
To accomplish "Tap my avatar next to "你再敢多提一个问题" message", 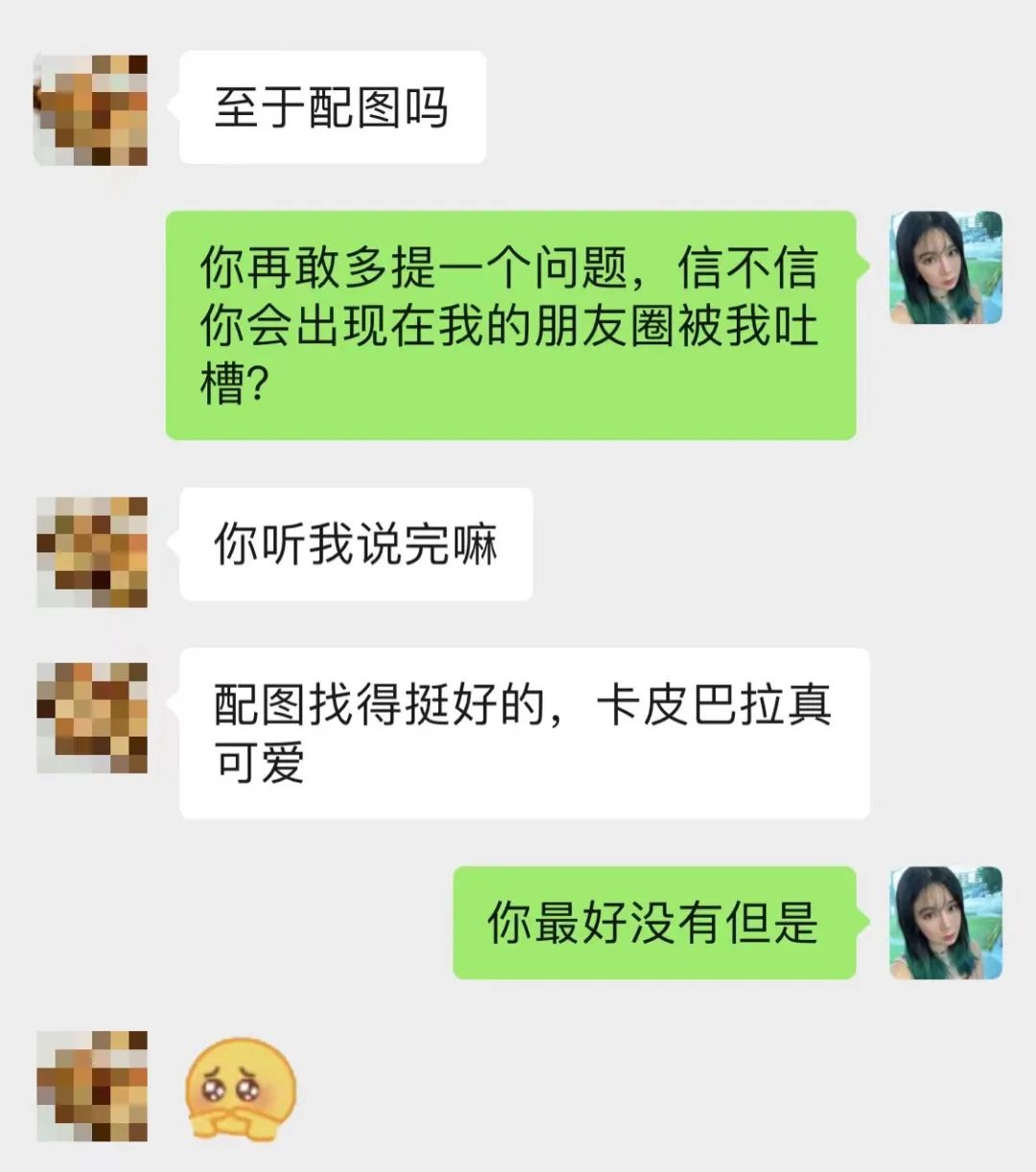I will pyautogui.click(x=946, y=268).
